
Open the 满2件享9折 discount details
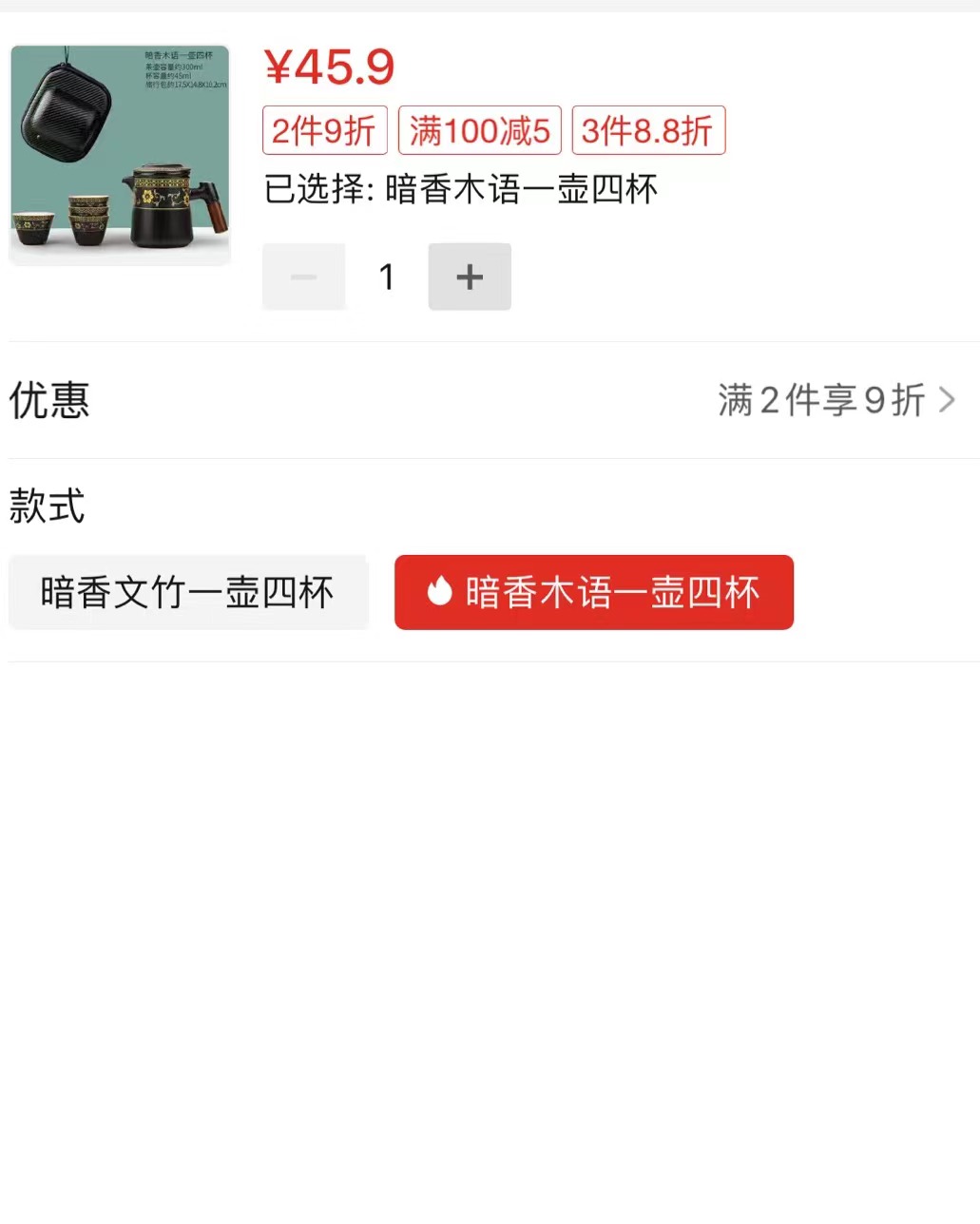(836, 400)
